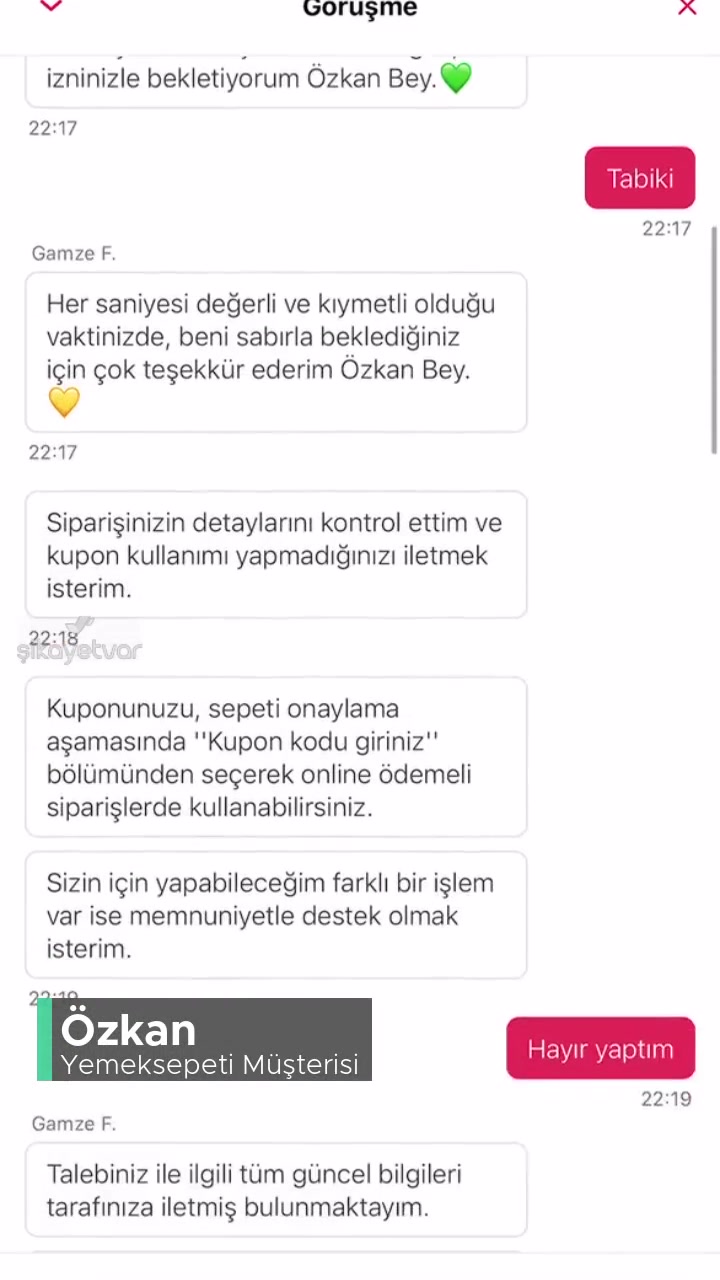Select the Hayır yaptım reply bubble
This screenshot has height=1280, width=720.
[600, 1048]
